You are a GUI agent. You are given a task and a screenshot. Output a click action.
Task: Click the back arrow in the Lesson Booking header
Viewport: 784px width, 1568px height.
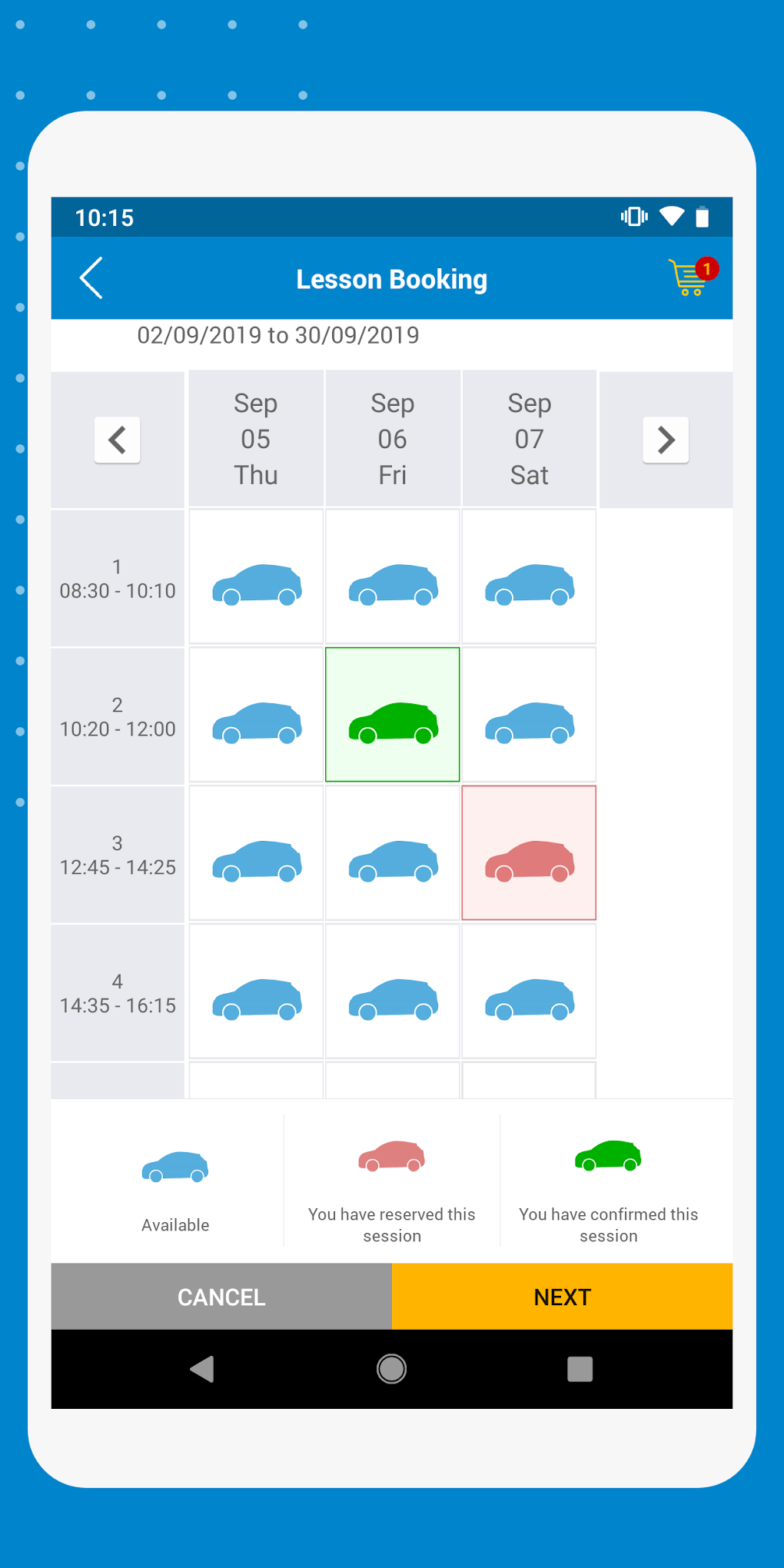pos(90,277)
